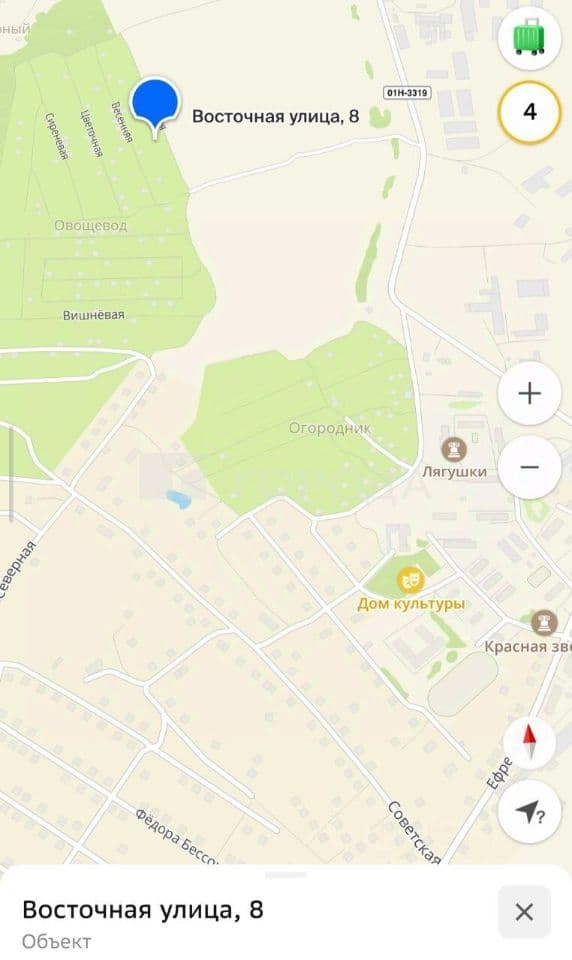Open the traffic level 4 indicator

(529, 112)
